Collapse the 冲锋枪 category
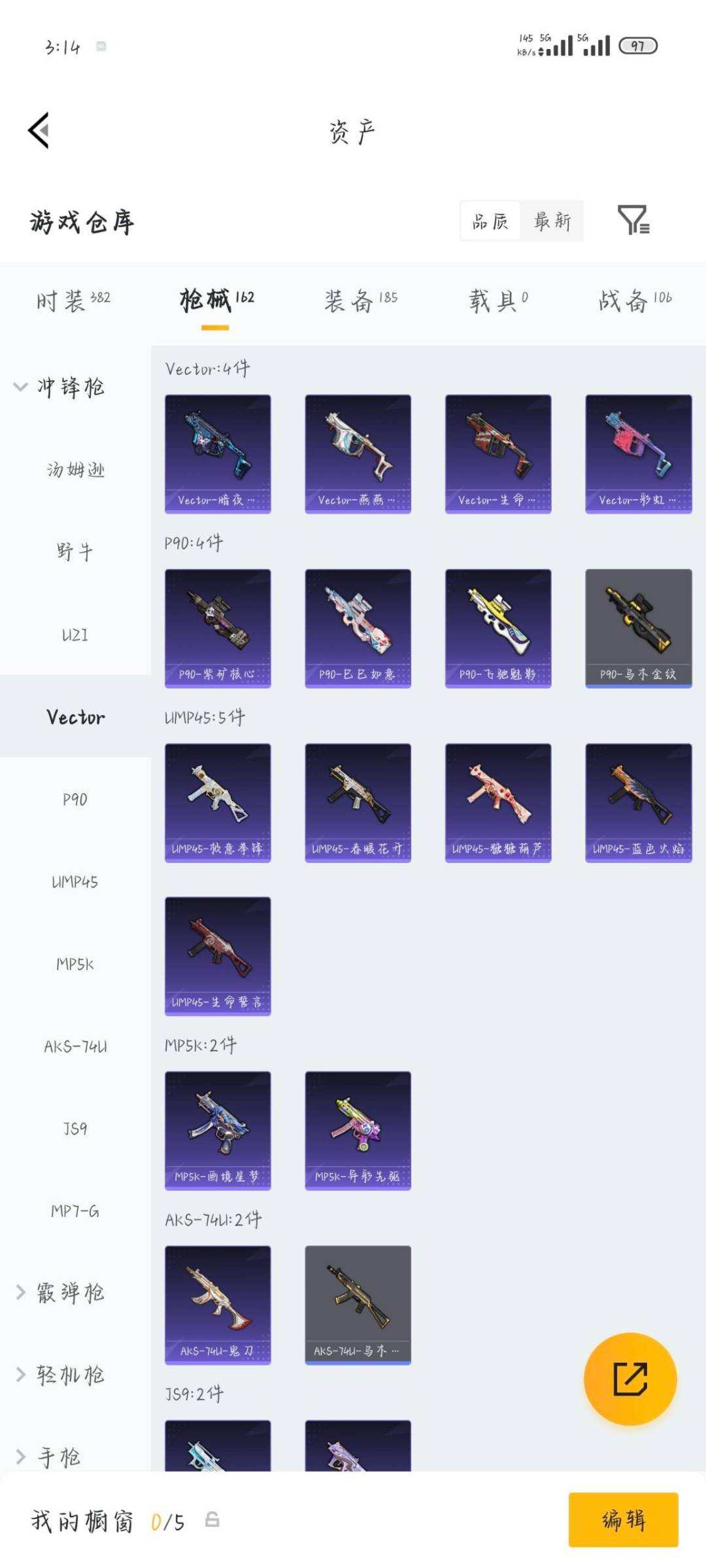 click(59, 387)
